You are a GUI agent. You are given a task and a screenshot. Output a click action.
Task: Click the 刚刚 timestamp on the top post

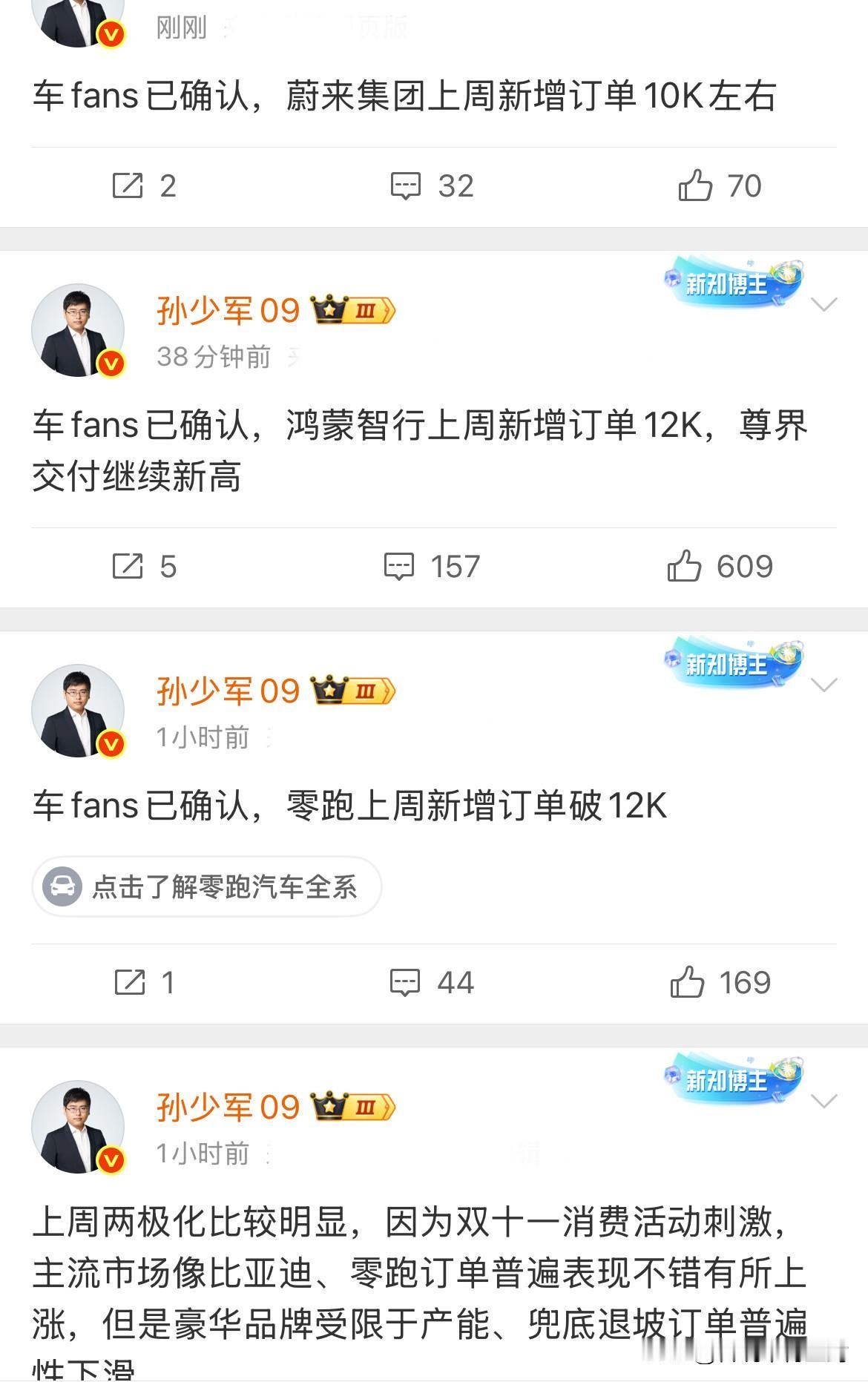[180, 28]
